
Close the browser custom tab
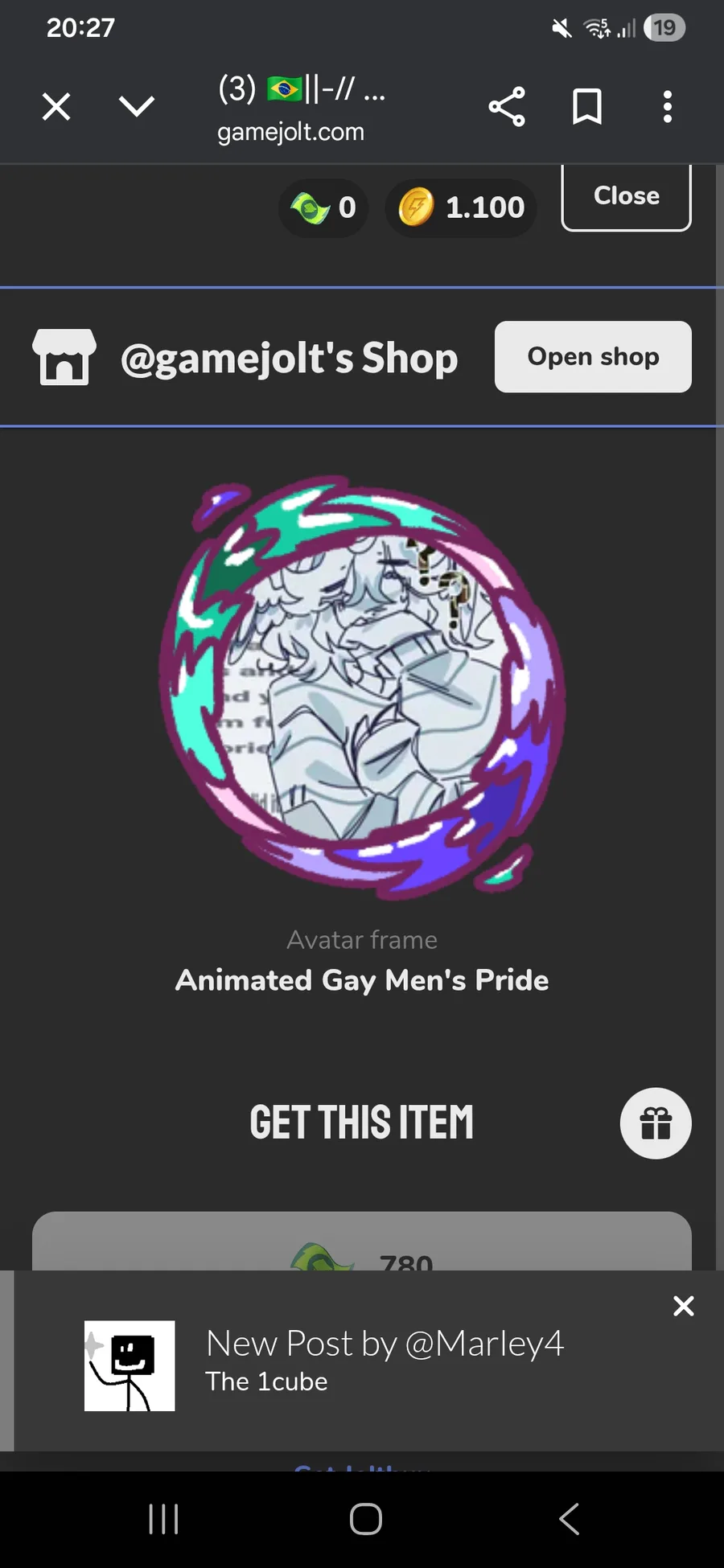[56, 106]
